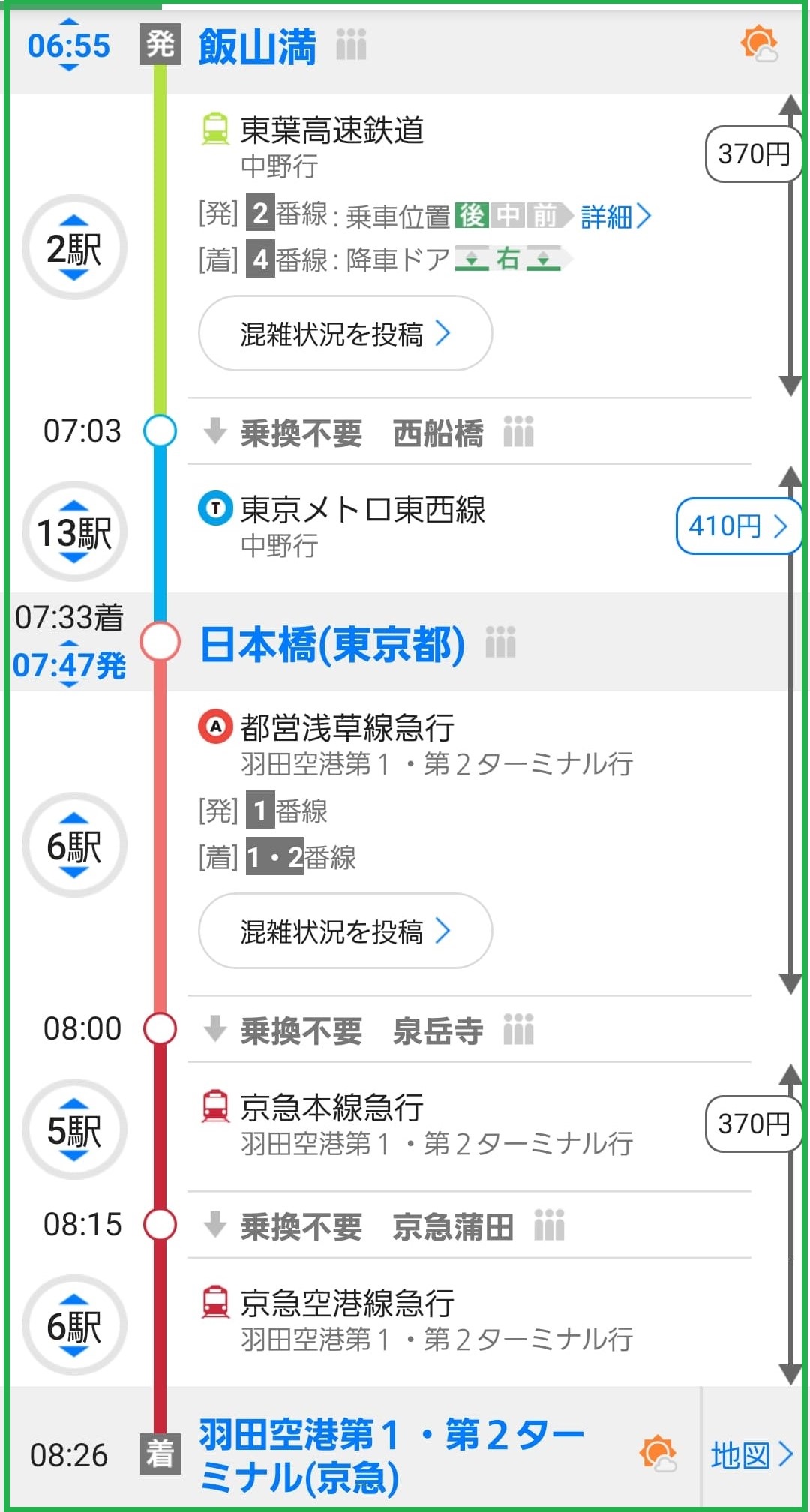Open 日本橋(東京都) station link
The width and height of the screenshot is (810, 1512).
pos(332,645)
